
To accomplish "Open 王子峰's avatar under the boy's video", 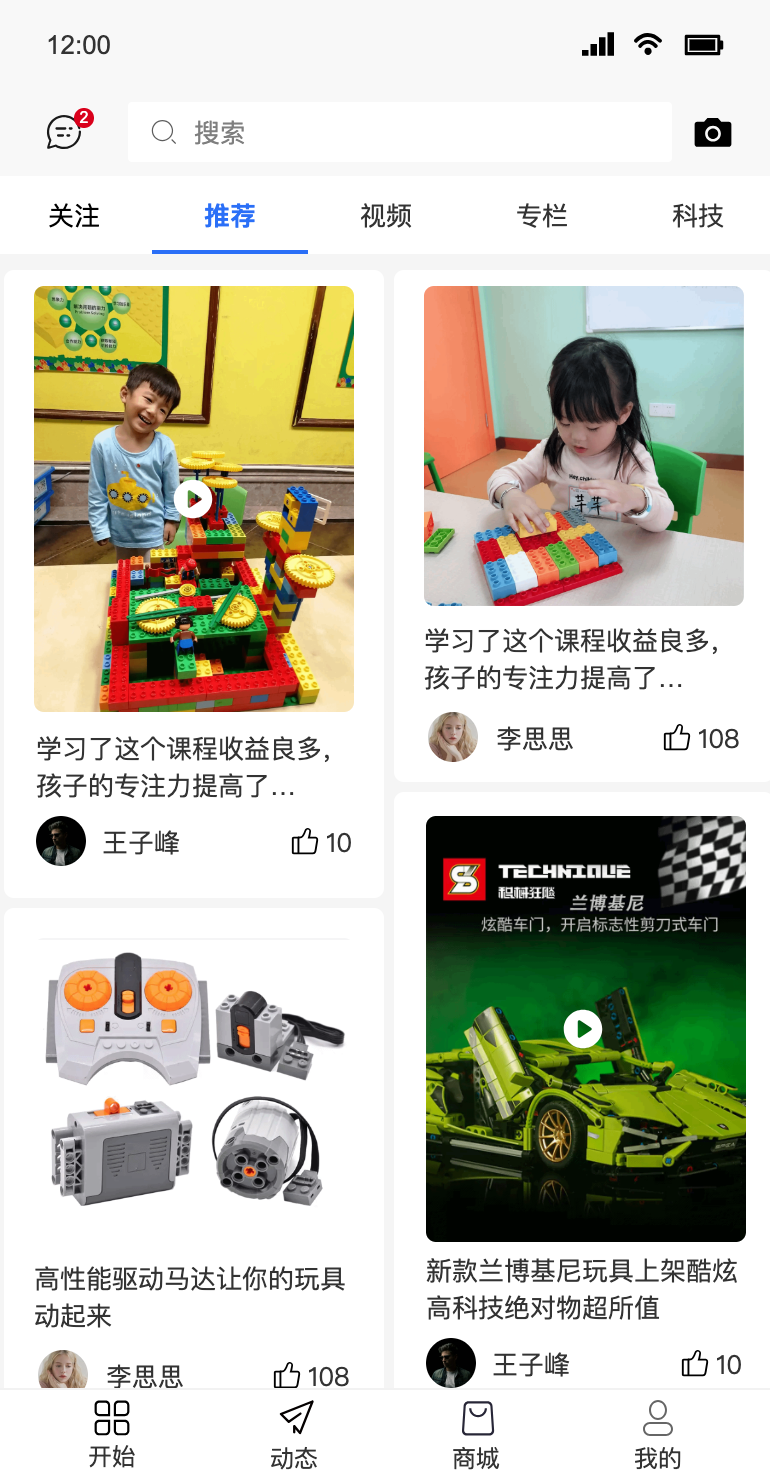I will 61,841.
